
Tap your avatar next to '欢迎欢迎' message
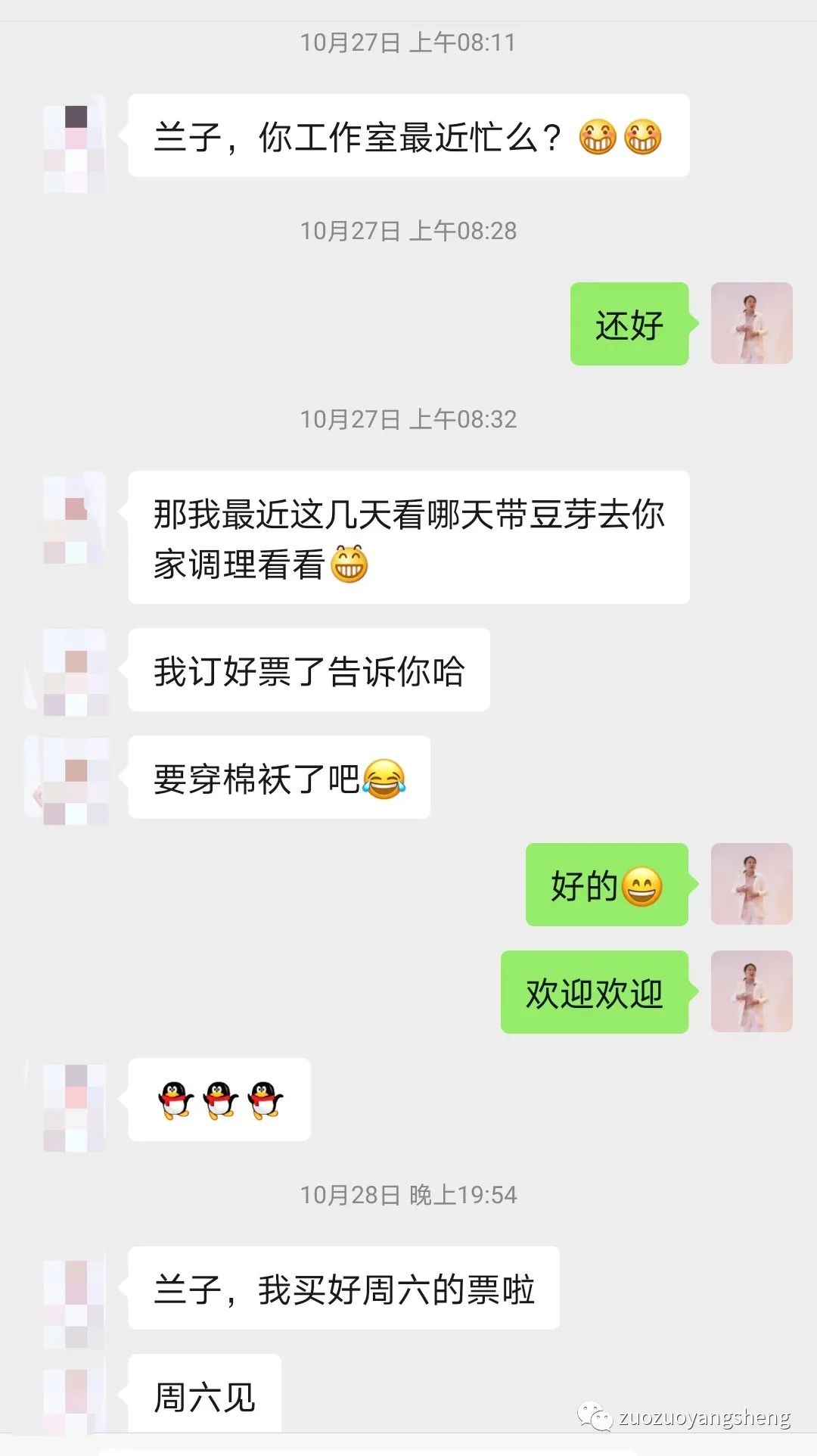pyautogui.click(x=751, y=992)
